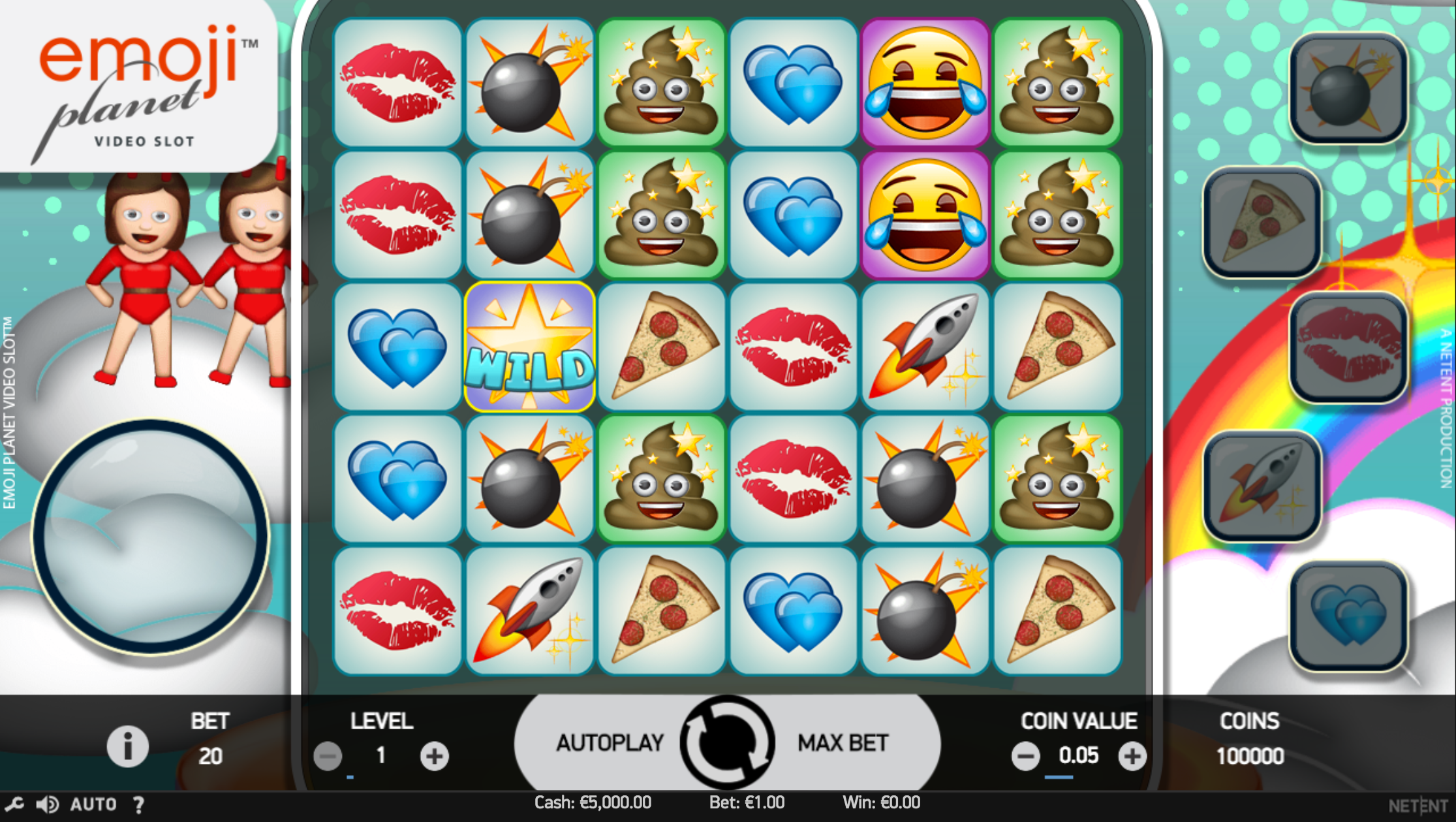Increase the bet level

click(x=435, y=757)
